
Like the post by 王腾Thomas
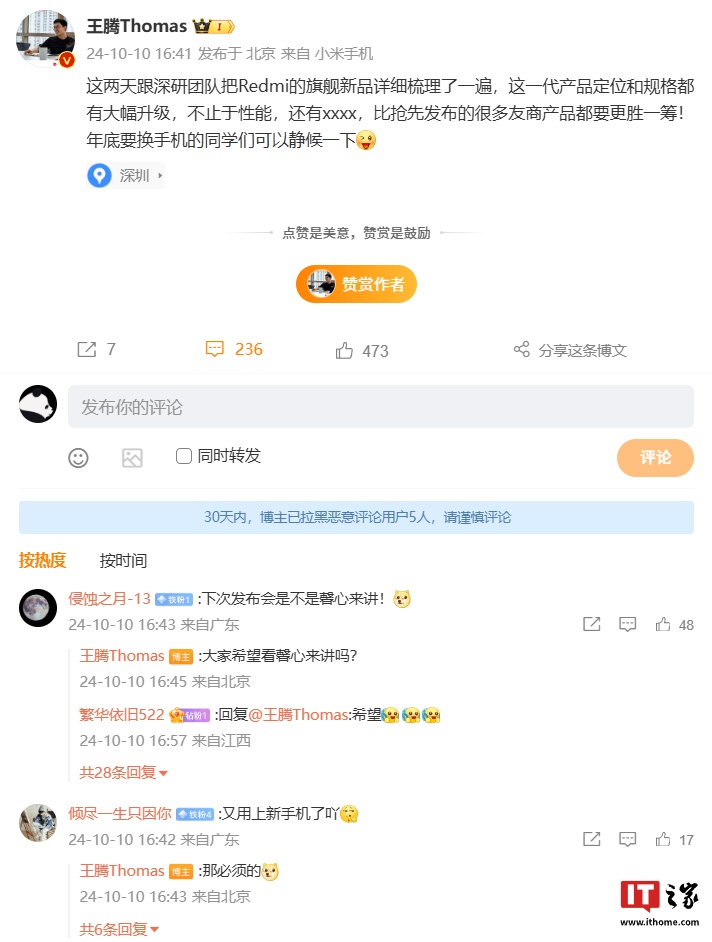coord(345,350)
